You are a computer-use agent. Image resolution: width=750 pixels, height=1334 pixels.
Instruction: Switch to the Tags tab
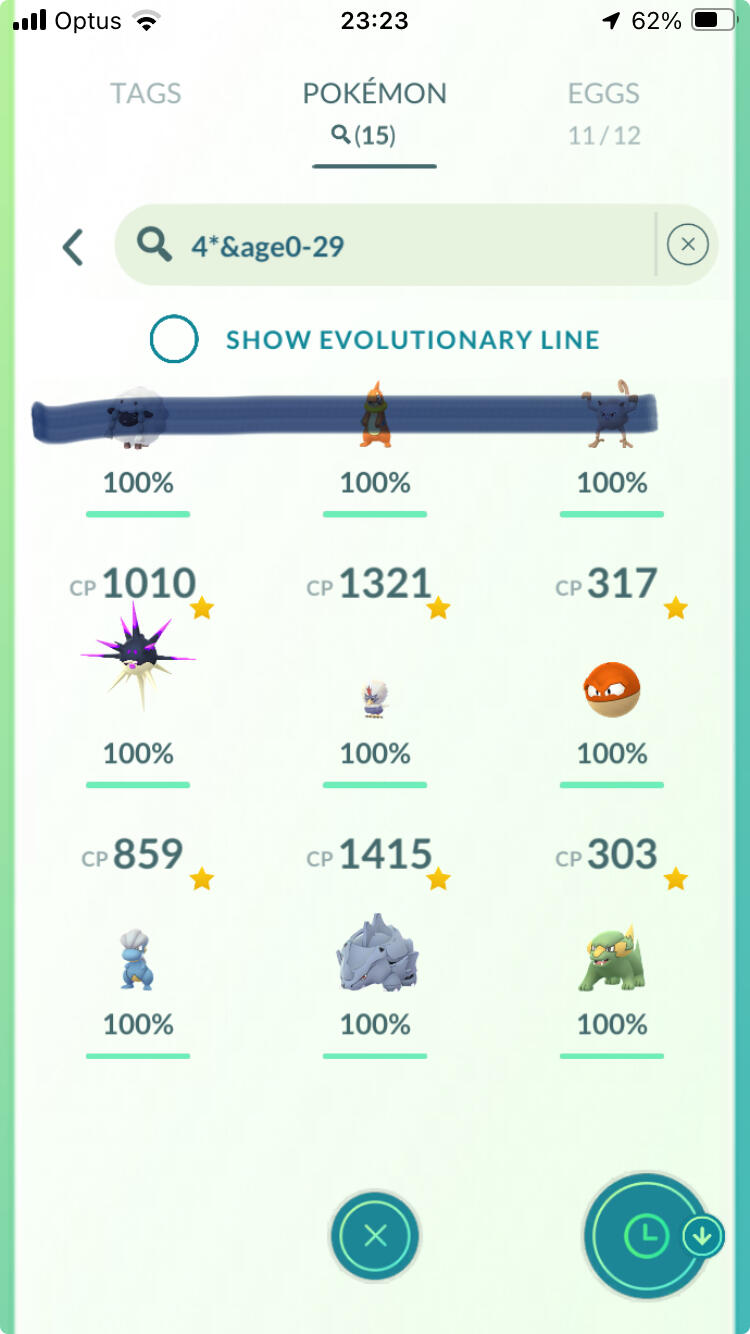point(145,94)
